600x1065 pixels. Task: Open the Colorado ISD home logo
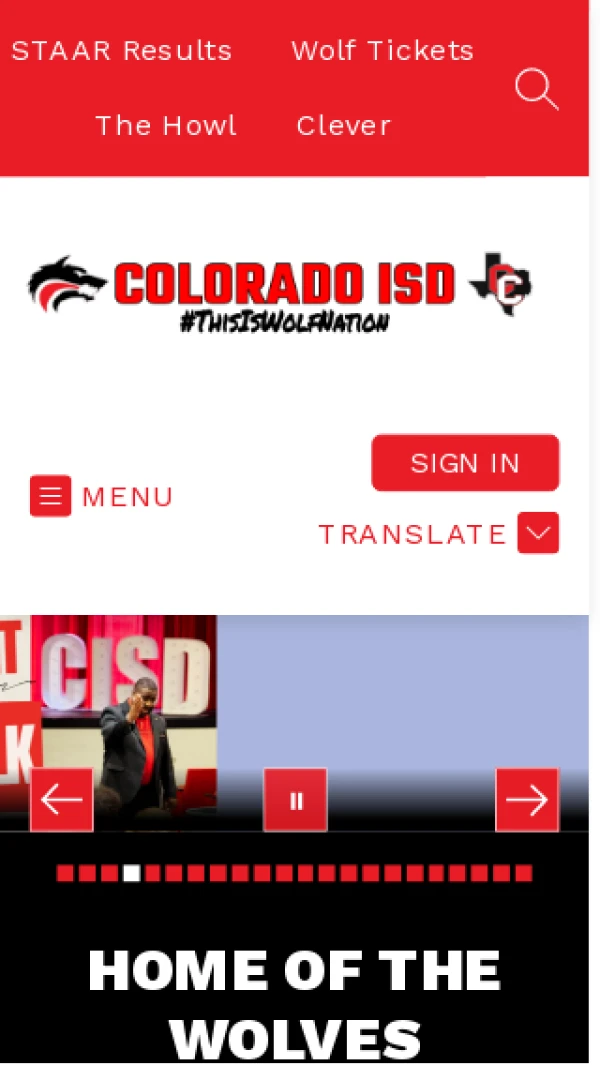click(280, 290)
